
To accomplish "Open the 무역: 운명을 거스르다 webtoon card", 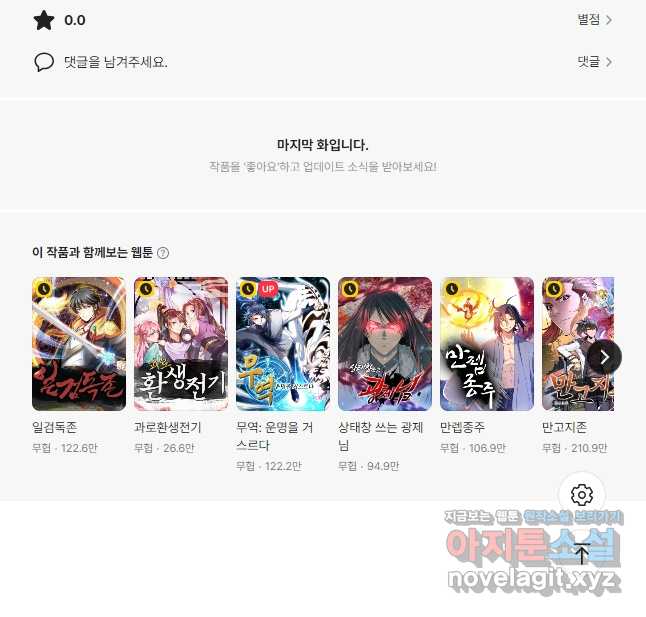I will [283, 344].
